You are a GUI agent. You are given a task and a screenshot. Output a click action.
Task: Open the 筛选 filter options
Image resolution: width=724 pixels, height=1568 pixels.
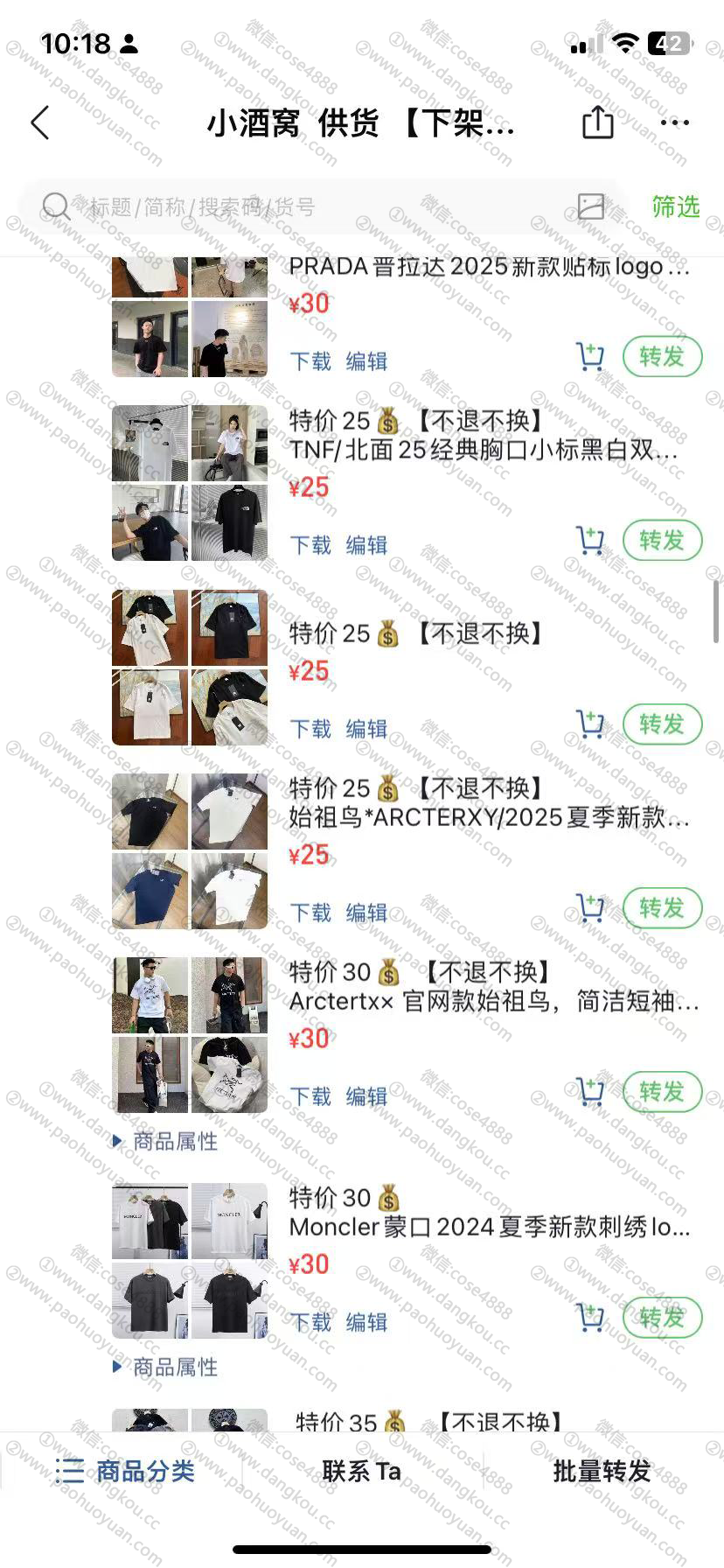[x=675, y=206]
